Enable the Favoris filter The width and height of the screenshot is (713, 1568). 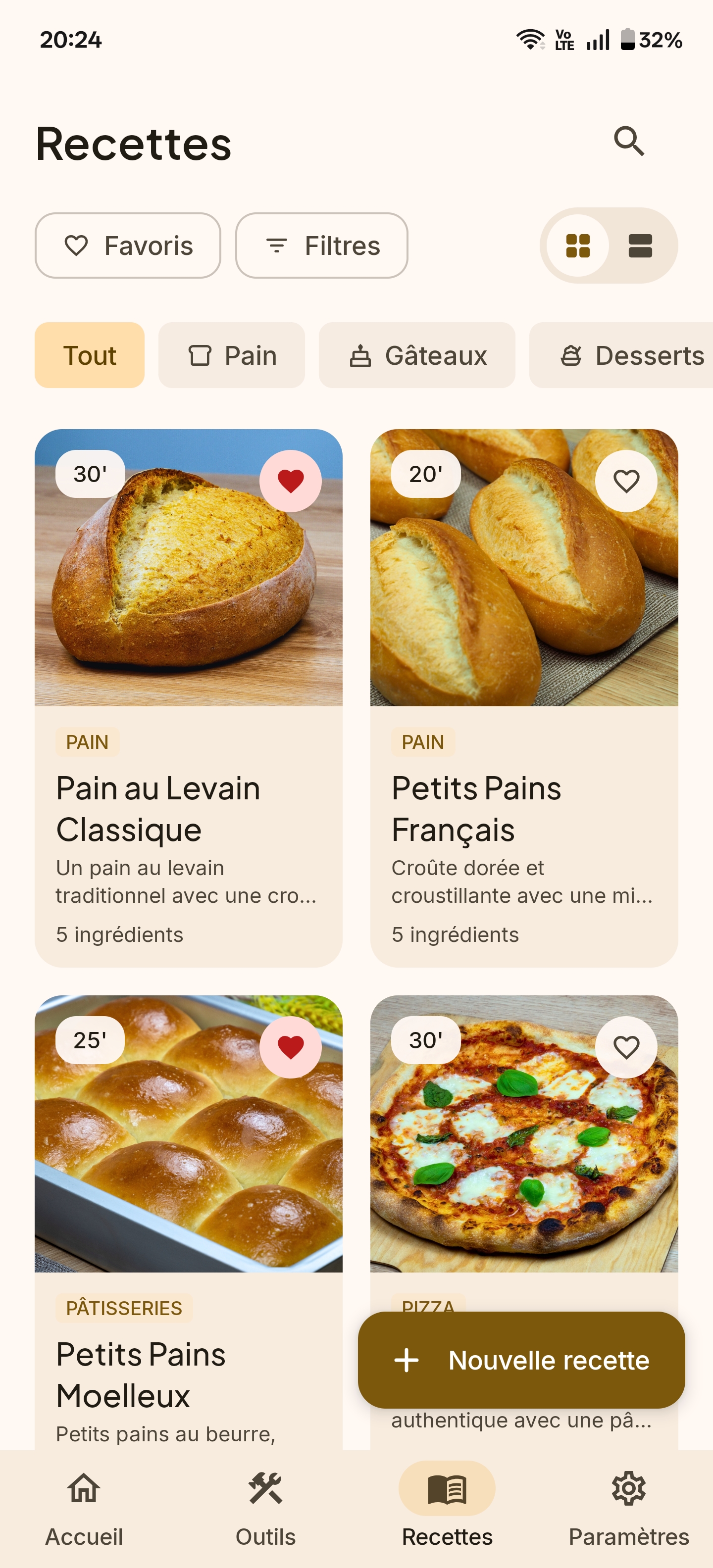click(127, 245)
